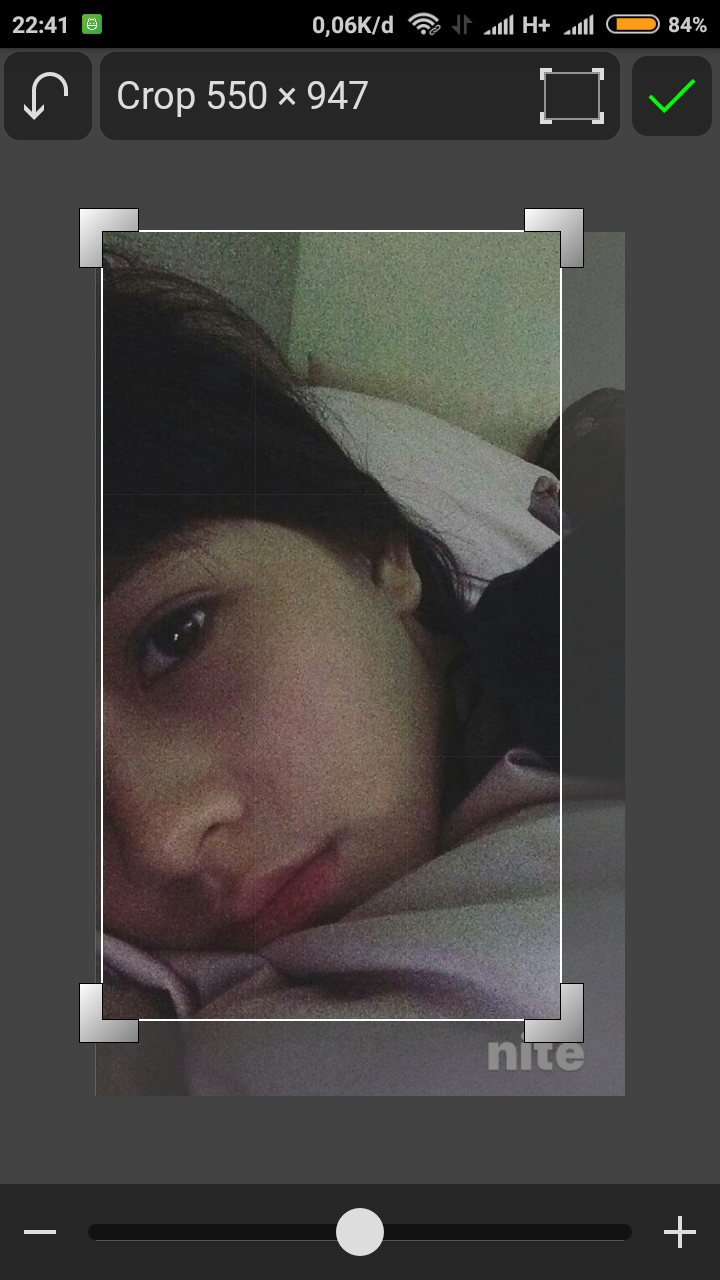The height and width of the screenshot is (1280, 720).
Task: Confirm crop with the green checkmark
Action: 671,96
